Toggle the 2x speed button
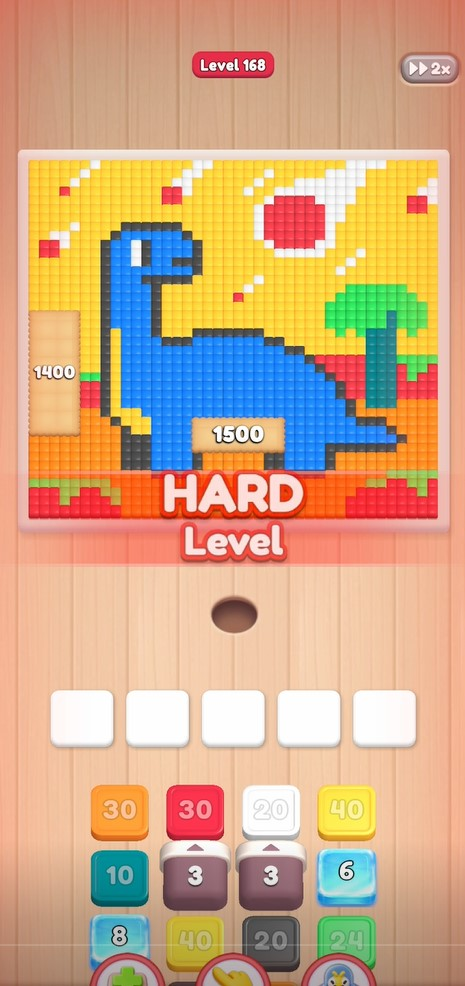The image size is (465, 986). pyautogui.click(x=430, y=69)
